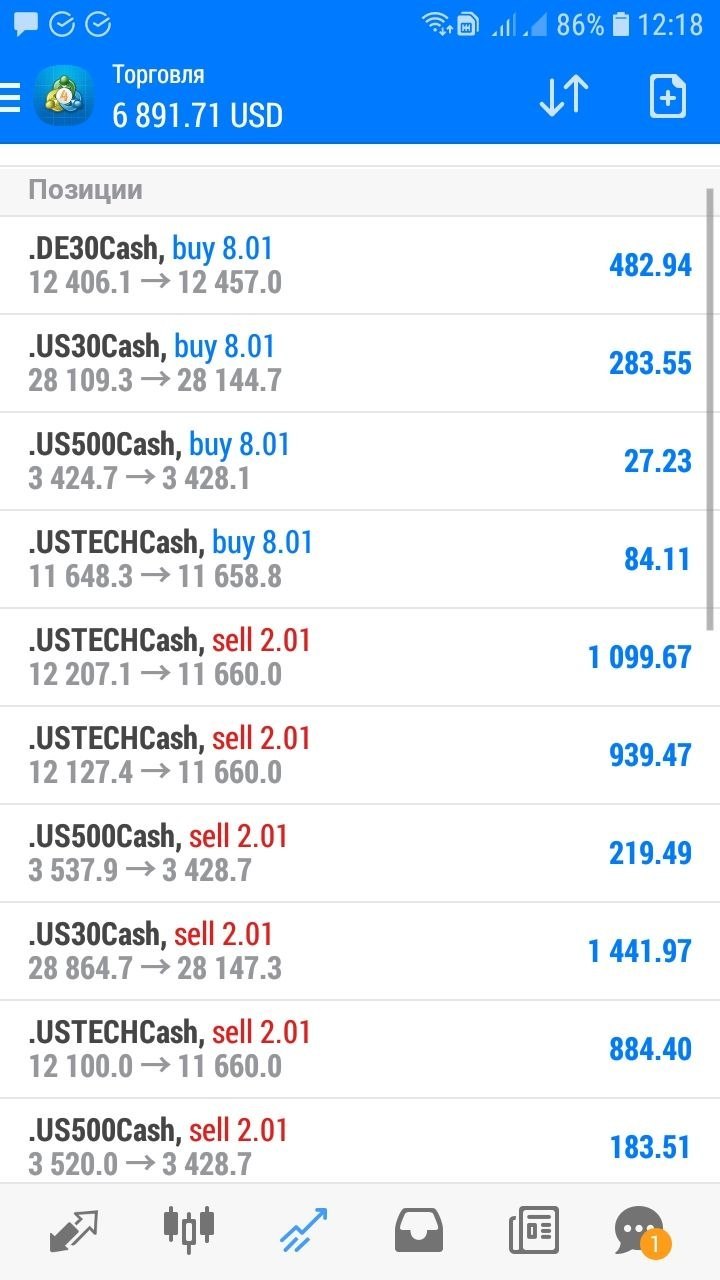
Task: Create a new order with plus icon
Action: 667,97
